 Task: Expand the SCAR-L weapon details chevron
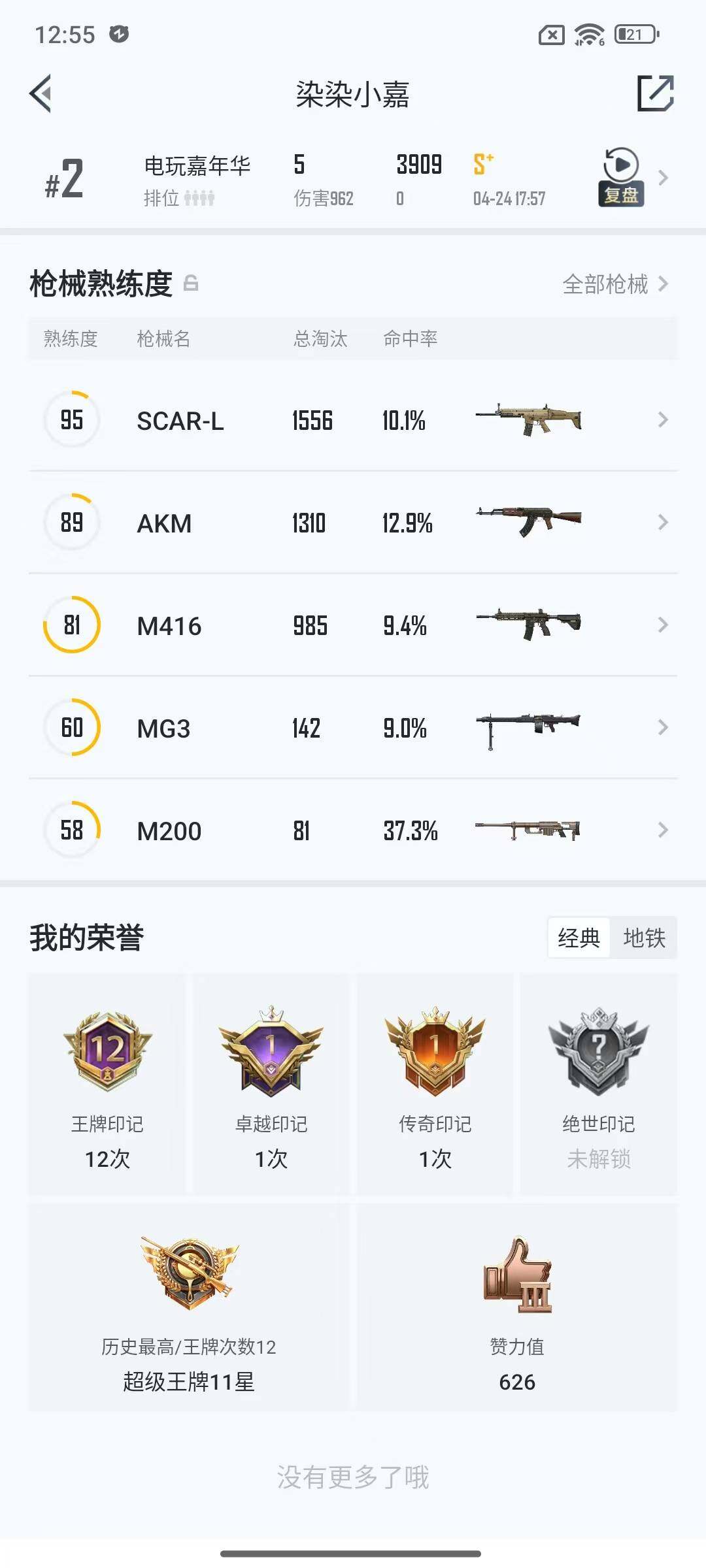[662, 420]
